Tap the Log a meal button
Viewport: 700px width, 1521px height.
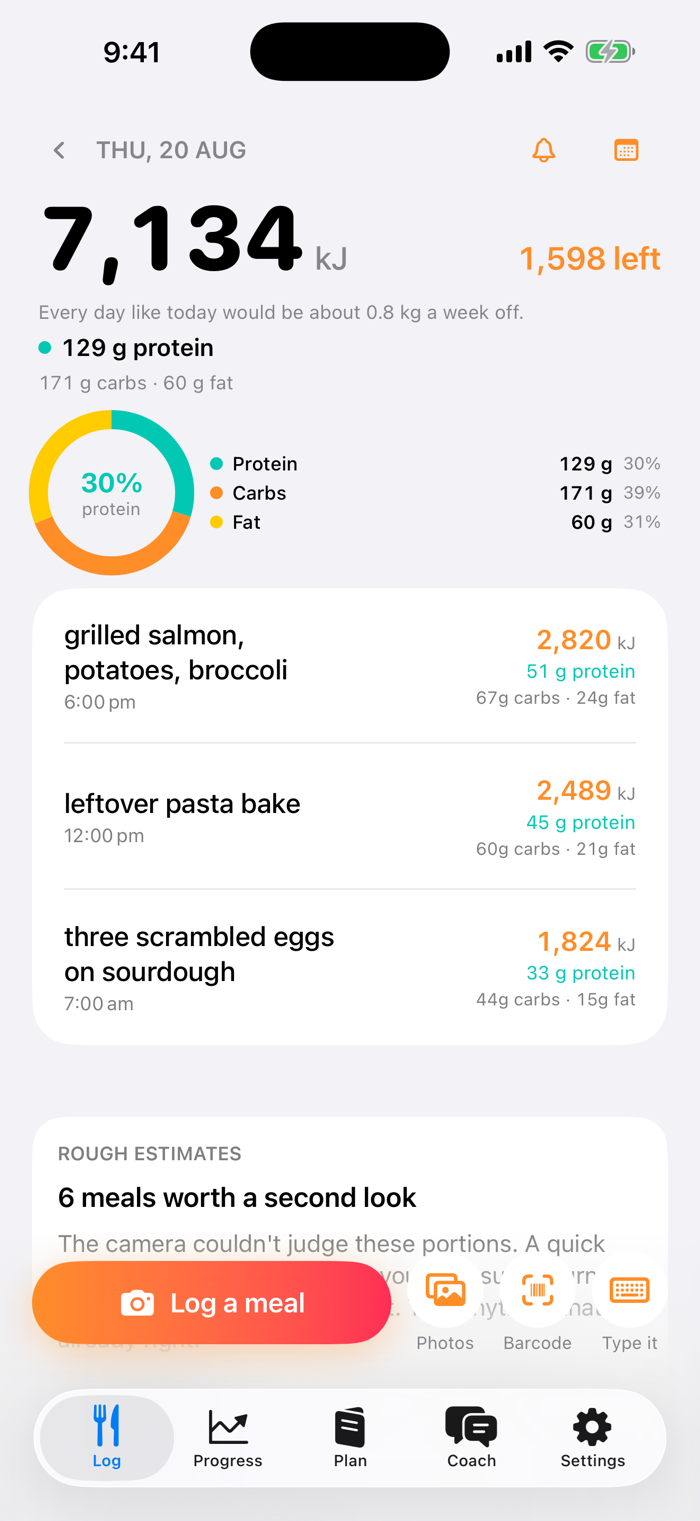coord(211,1303)
